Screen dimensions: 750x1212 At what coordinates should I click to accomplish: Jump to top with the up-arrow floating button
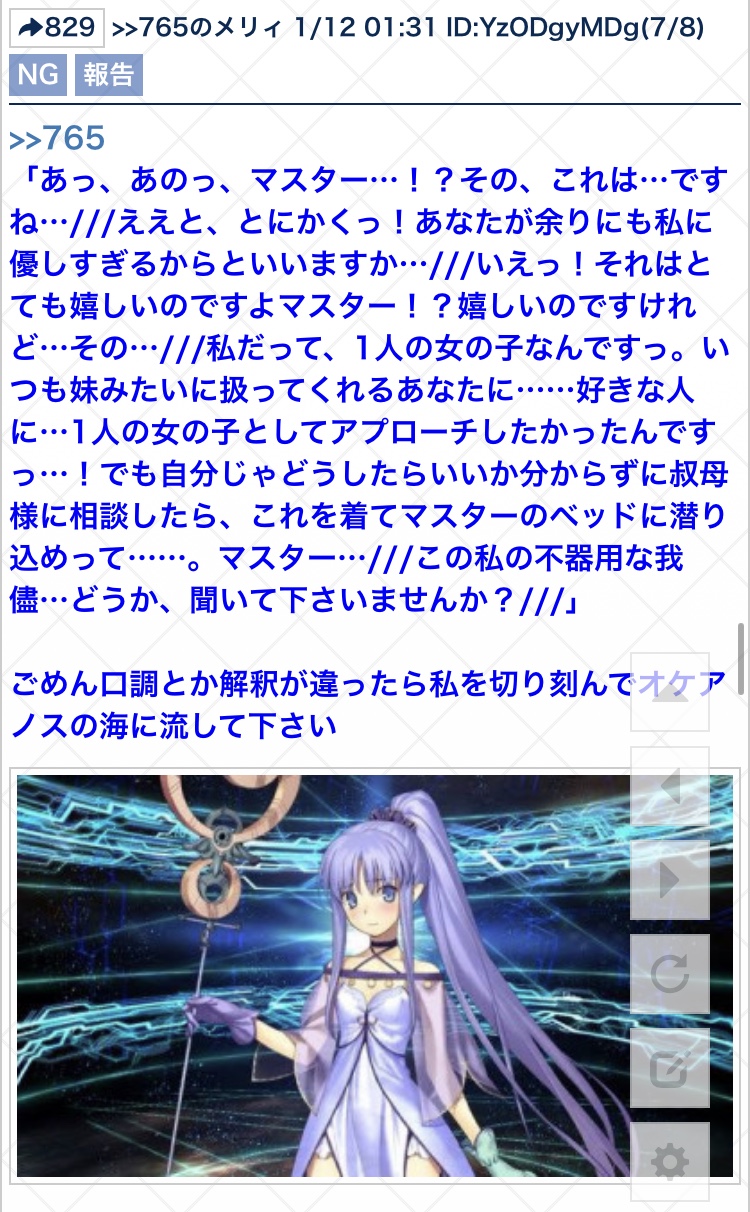tap(669, 692)
